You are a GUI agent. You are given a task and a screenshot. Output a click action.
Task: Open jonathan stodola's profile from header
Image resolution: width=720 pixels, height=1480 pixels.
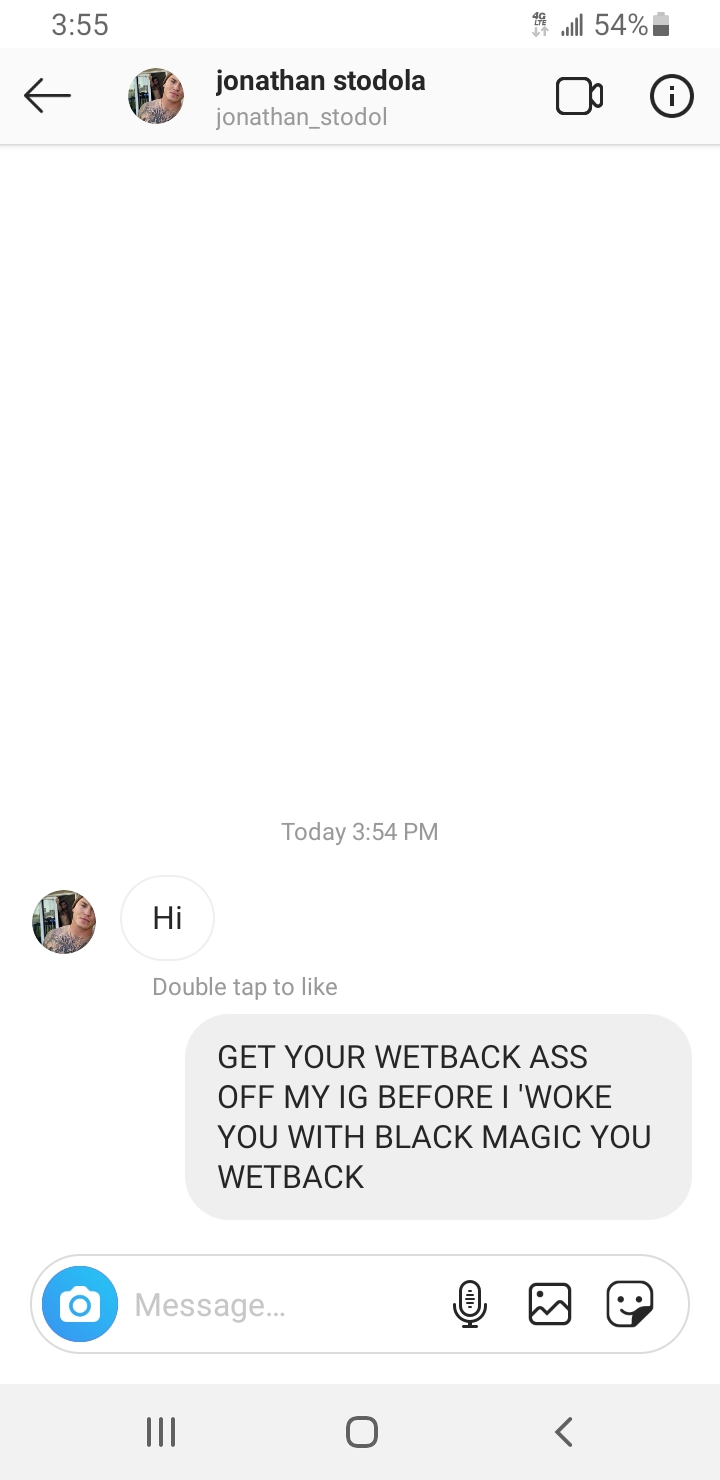point(320,97)
